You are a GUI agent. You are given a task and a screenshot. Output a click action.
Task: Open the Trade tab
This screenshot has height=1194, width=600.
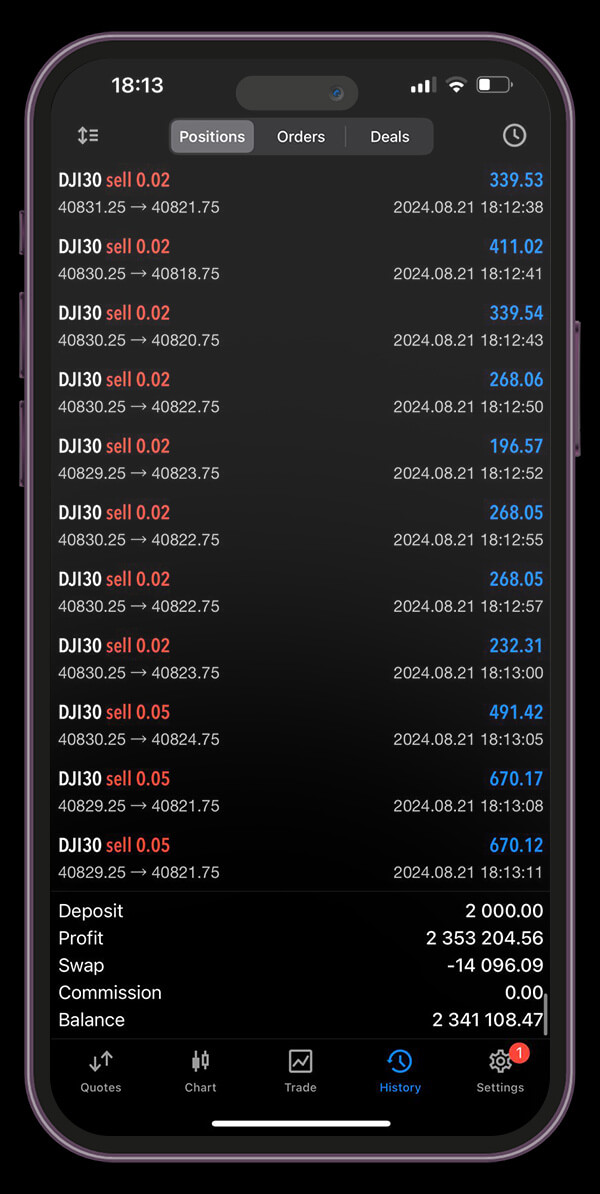[x=300, y=1071]
